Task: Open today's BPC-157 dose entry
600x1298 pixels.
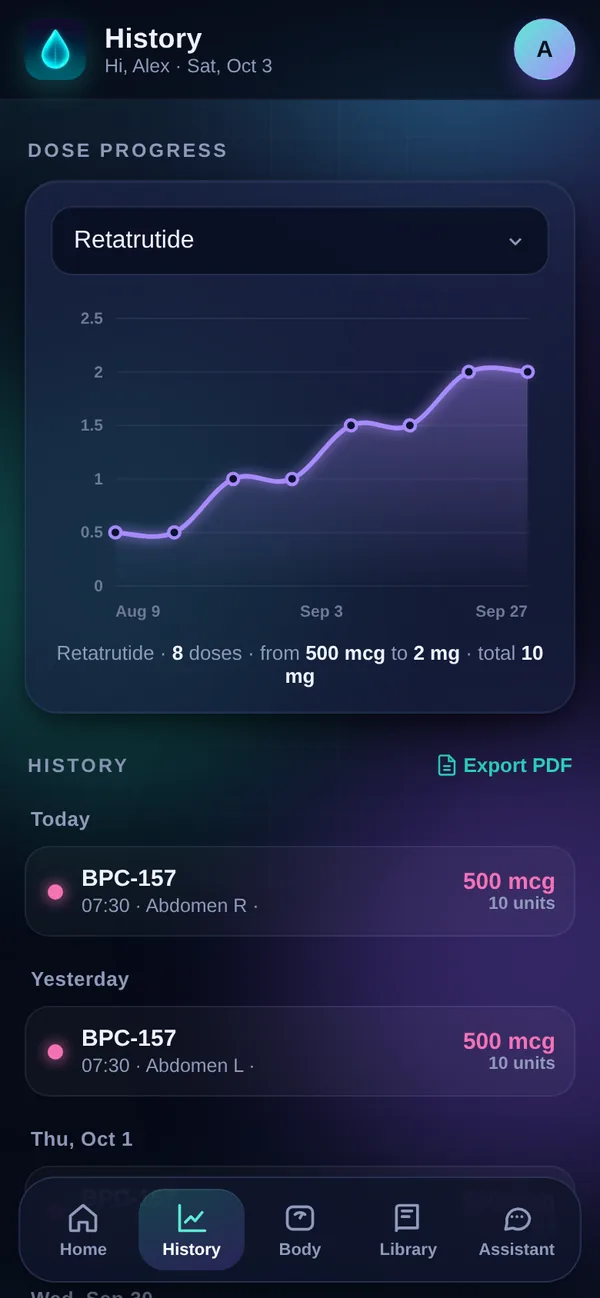Action: pos(300,891)
